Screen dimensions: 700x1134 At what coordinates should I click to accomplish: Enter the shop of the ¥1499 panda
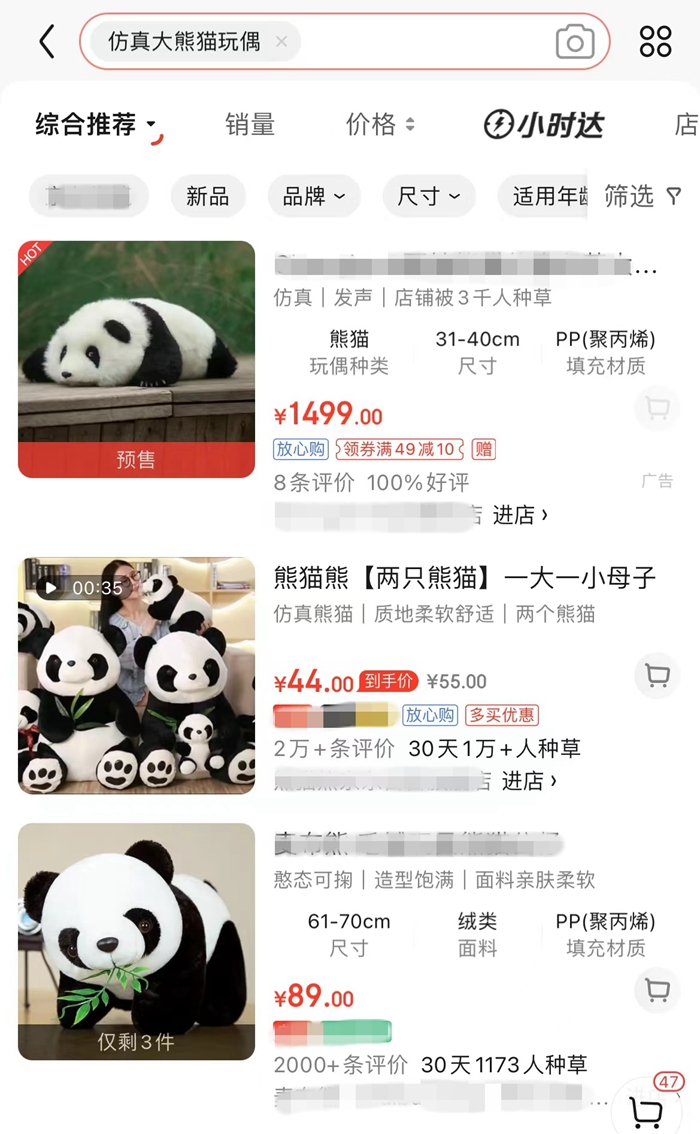click(x=521, y=515)
